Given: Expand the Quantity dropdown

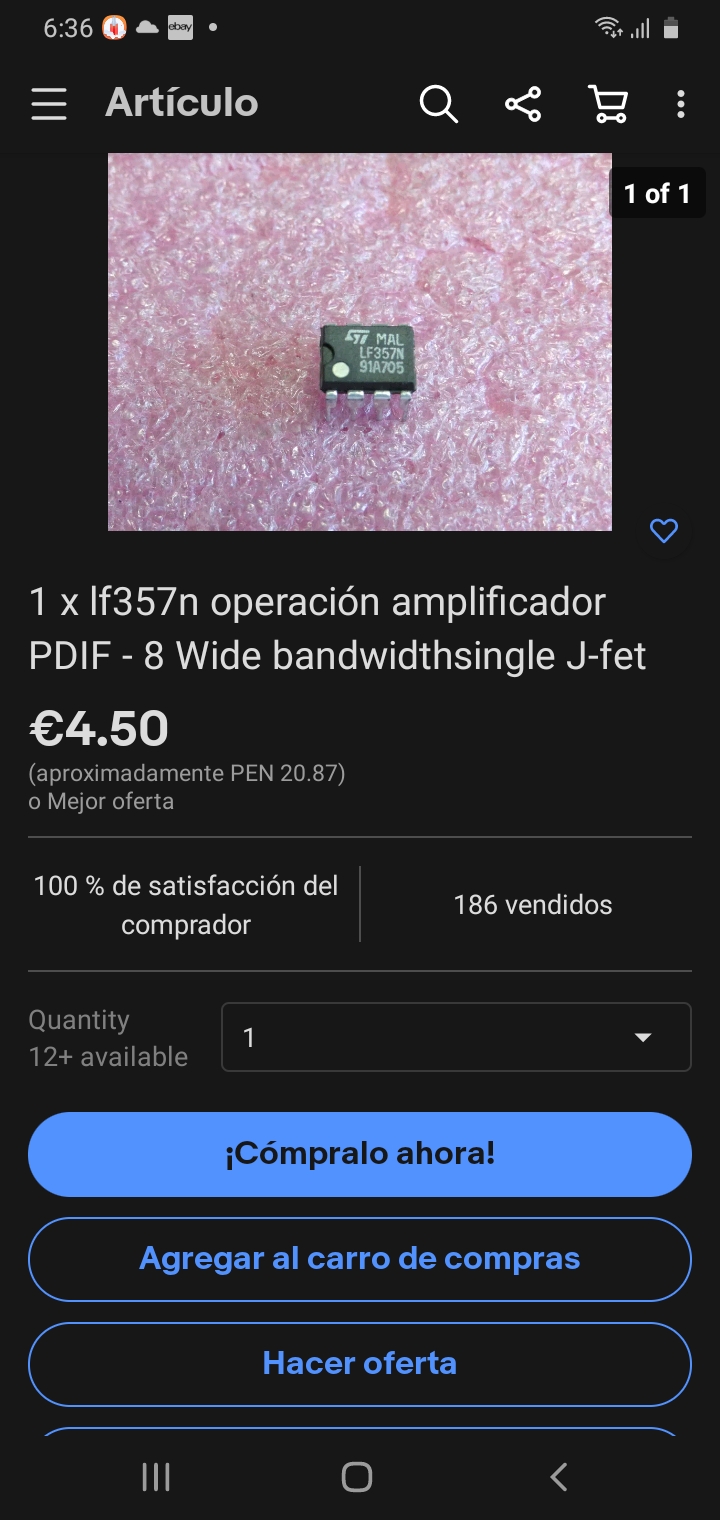Looking at the screenshot, I should [x=456, y=1037].
